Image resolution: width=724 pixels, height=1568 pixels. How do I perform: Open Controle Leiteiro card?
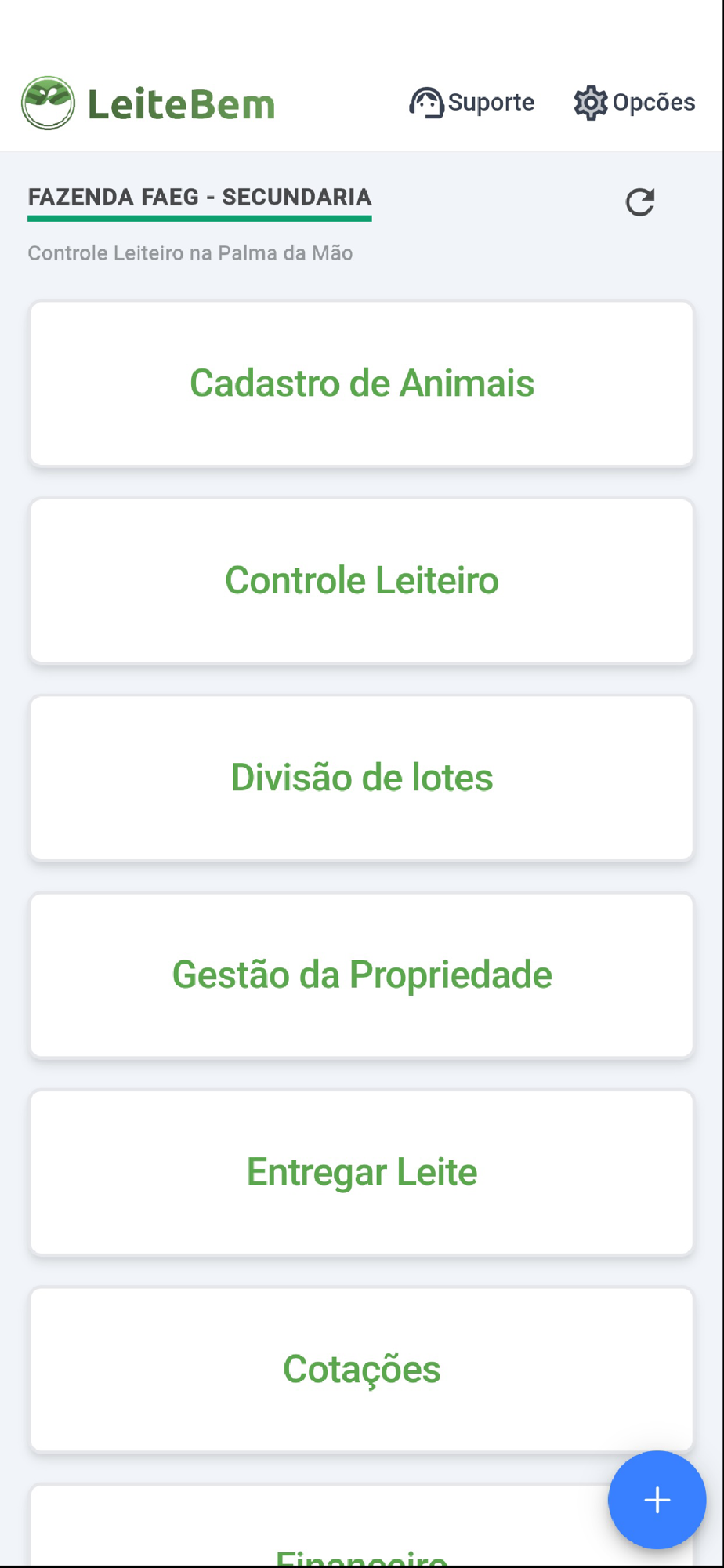click(x=361, y=581)
